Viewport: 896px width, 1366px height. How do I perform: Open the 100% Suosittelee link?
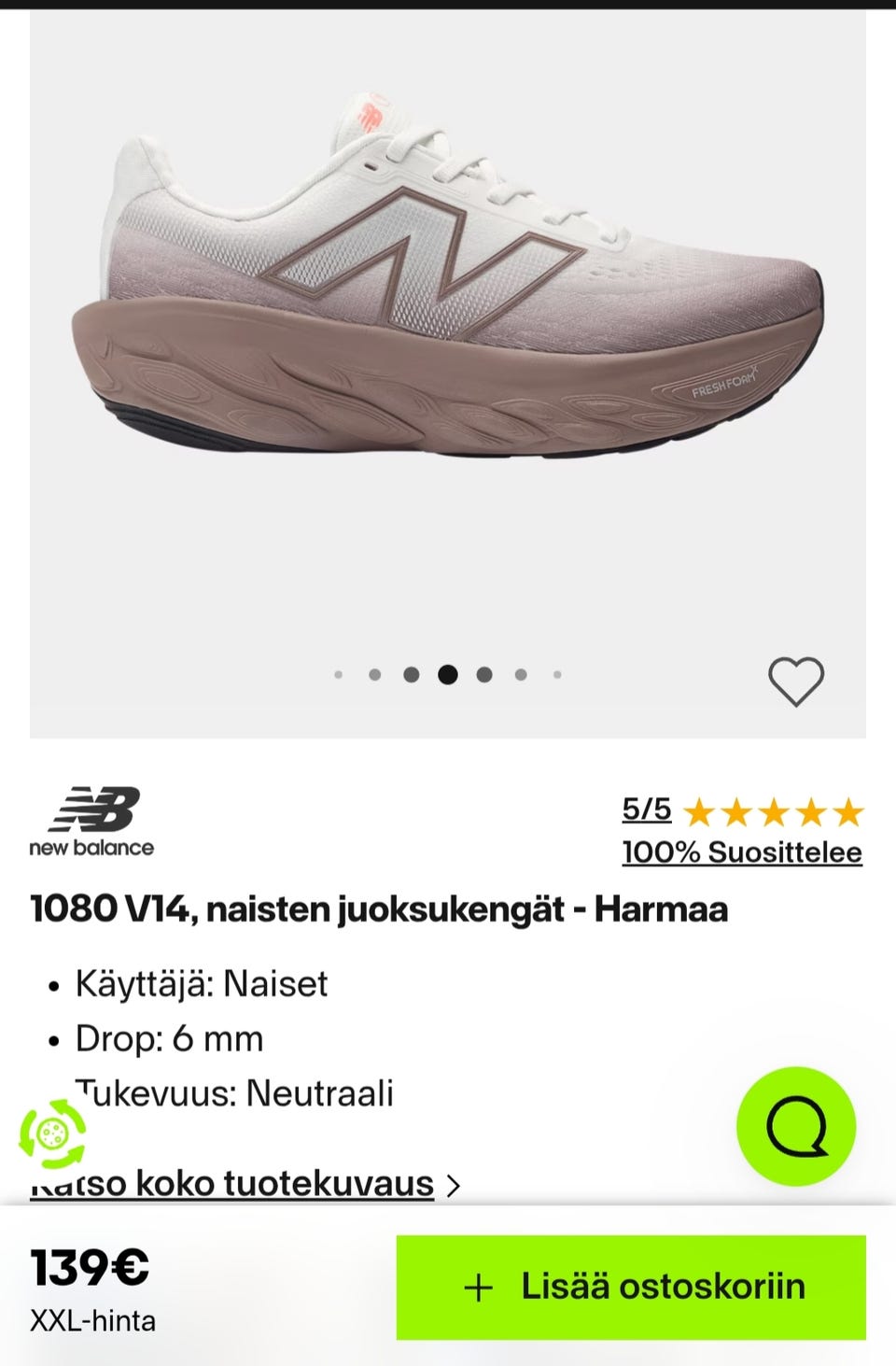coord(742,852)
